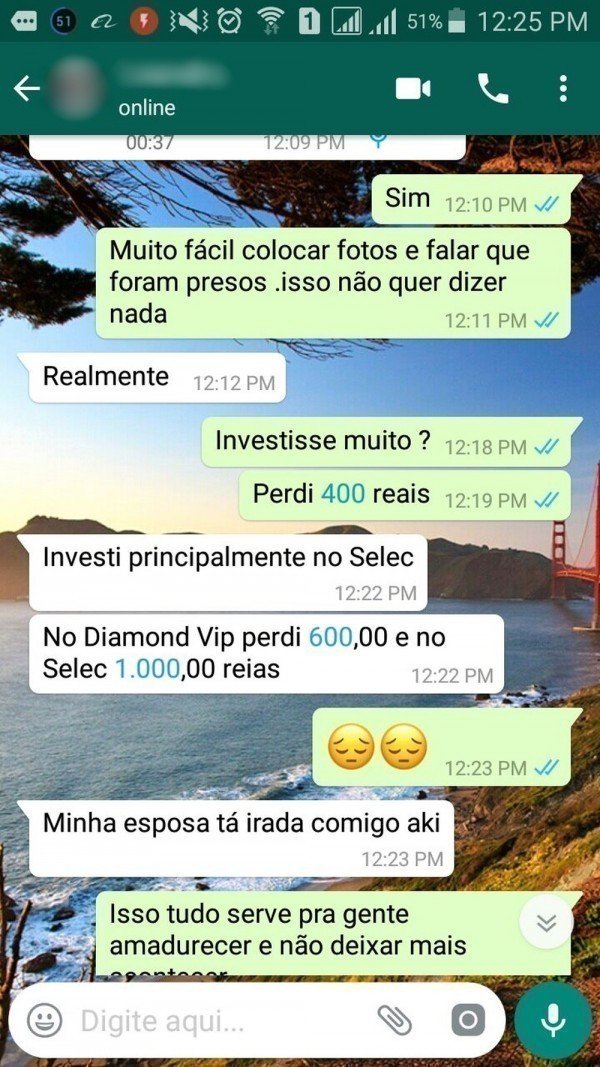The width and height of the screenshot is (600, 1067).
Task: Jump to the latest messages
Action: (546, 923)
